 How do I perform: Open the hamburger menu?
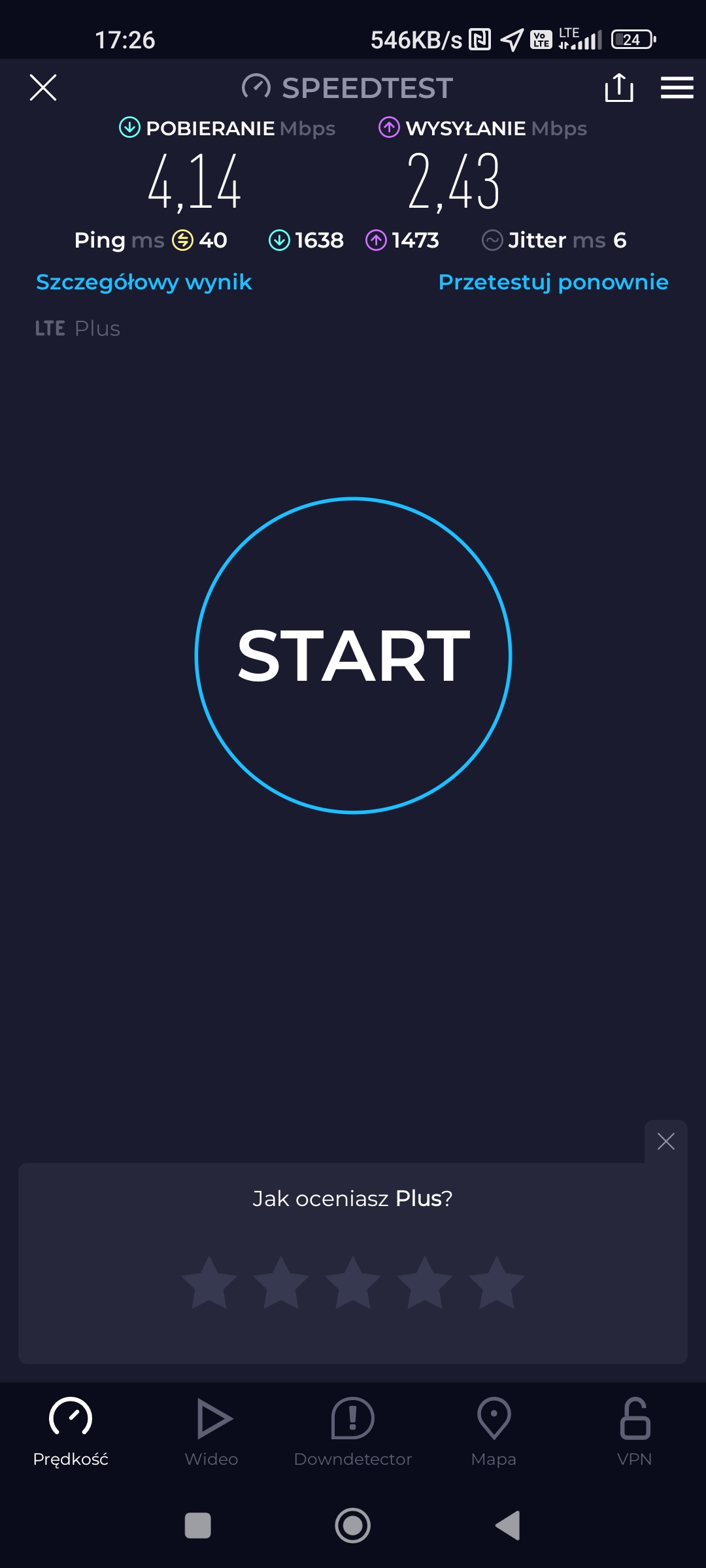(677, 88)
